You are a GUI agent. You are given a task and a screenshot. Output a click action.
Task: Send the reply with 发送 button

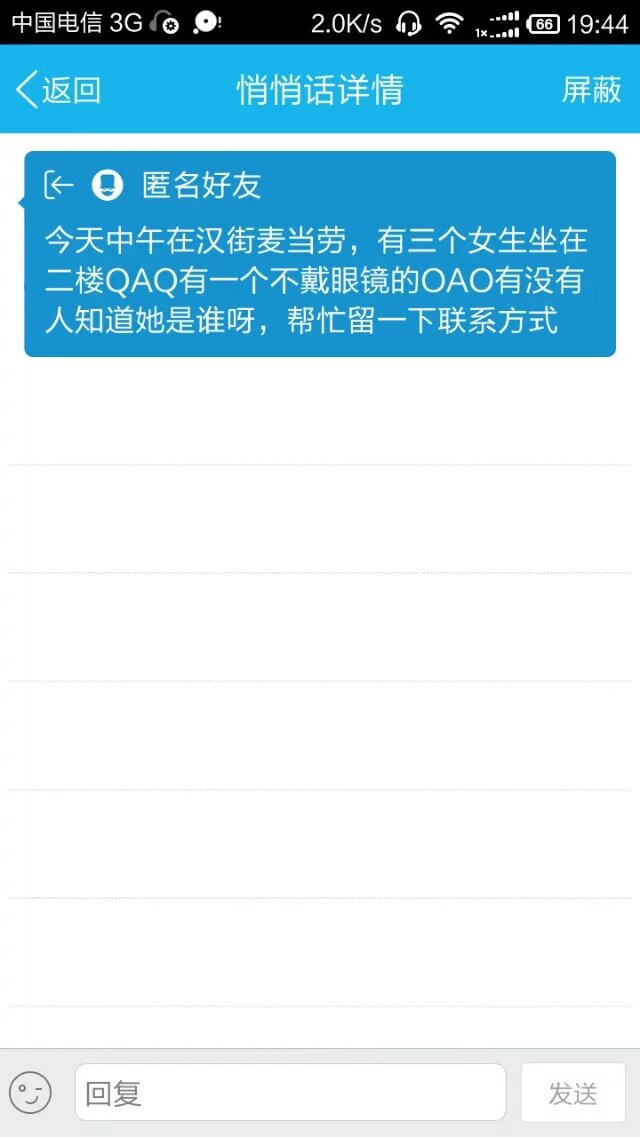573,1093
